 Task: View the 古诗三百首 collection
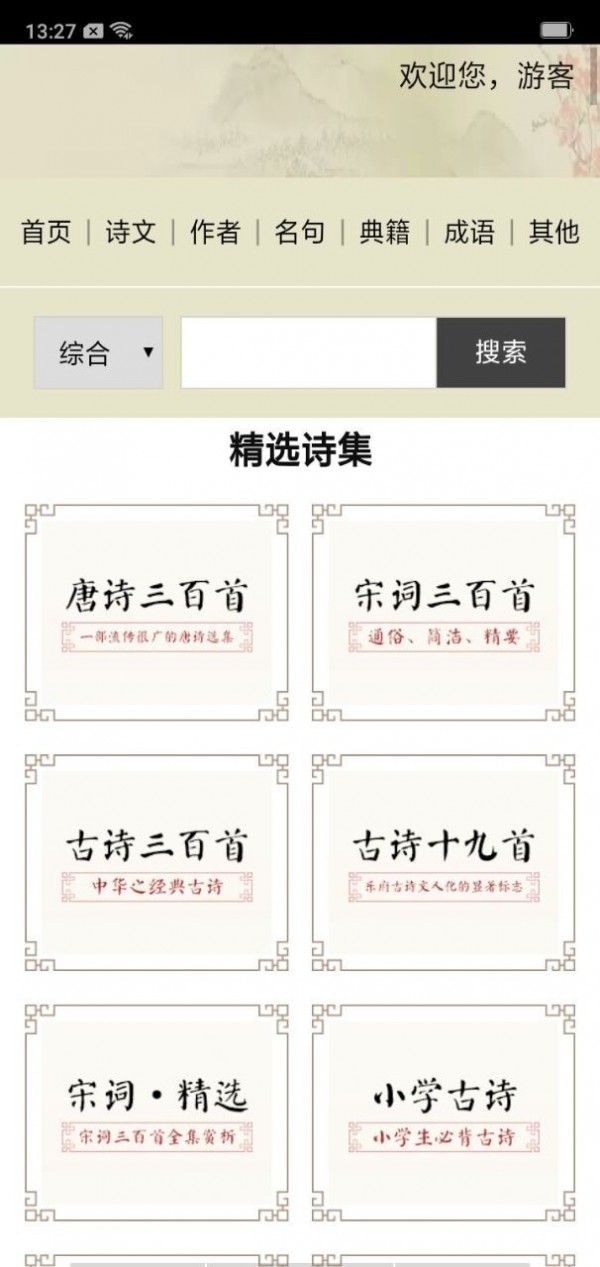point(156,862)
